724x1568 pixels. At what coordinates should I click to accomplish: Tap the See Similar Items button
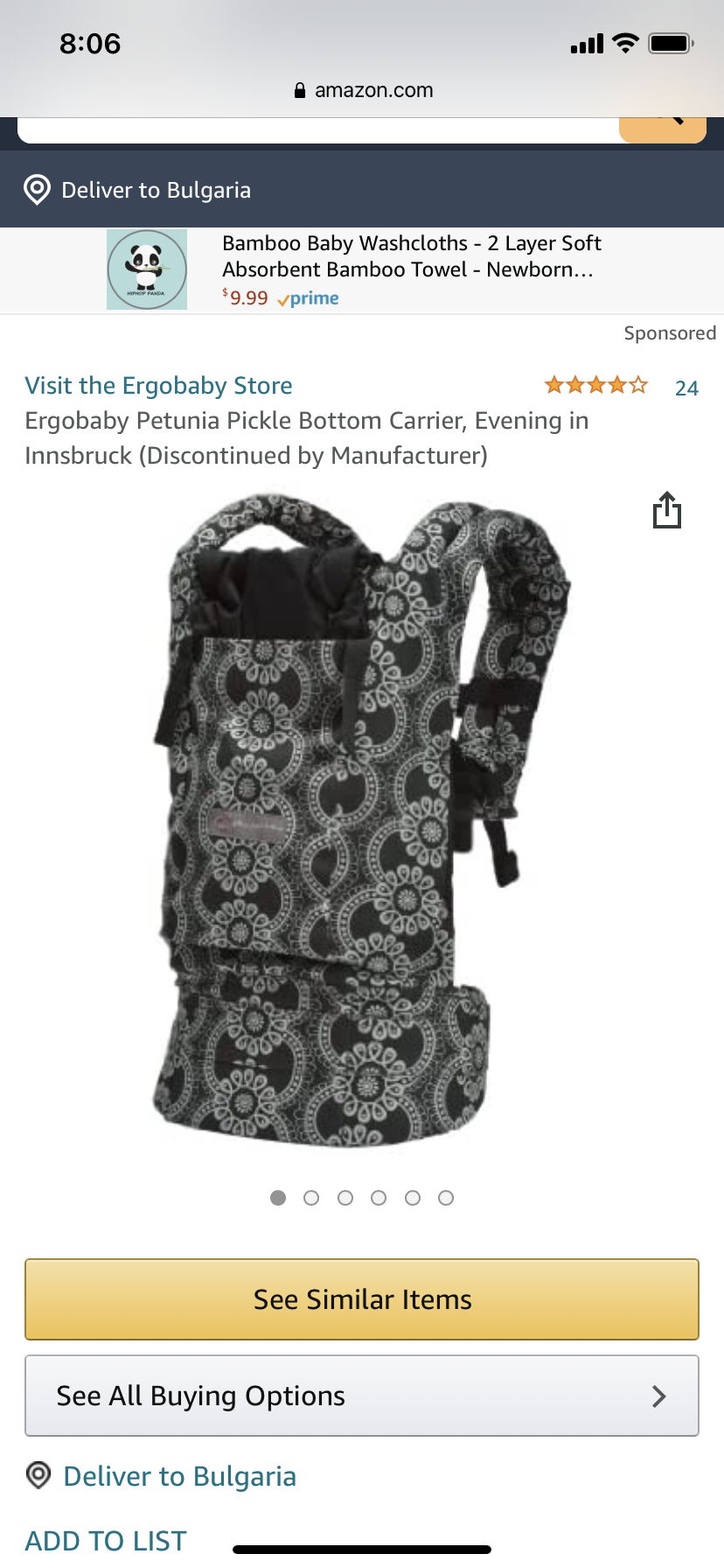(x=362, y=1299)
